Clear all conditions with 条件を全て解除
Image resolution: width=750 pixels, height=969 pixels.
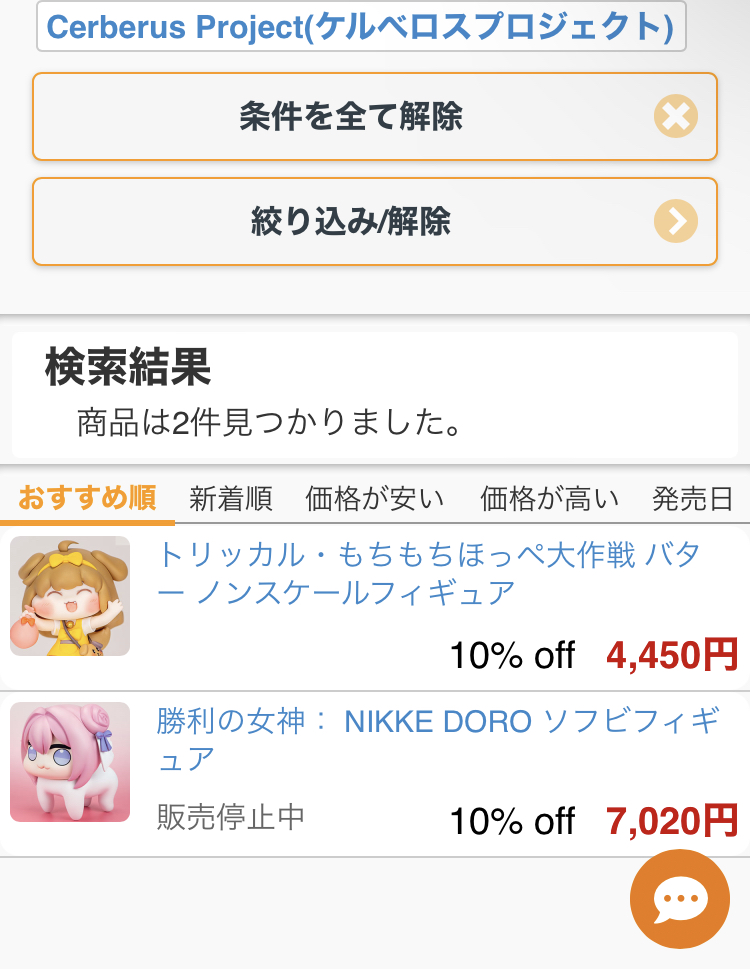click(375, 117)
